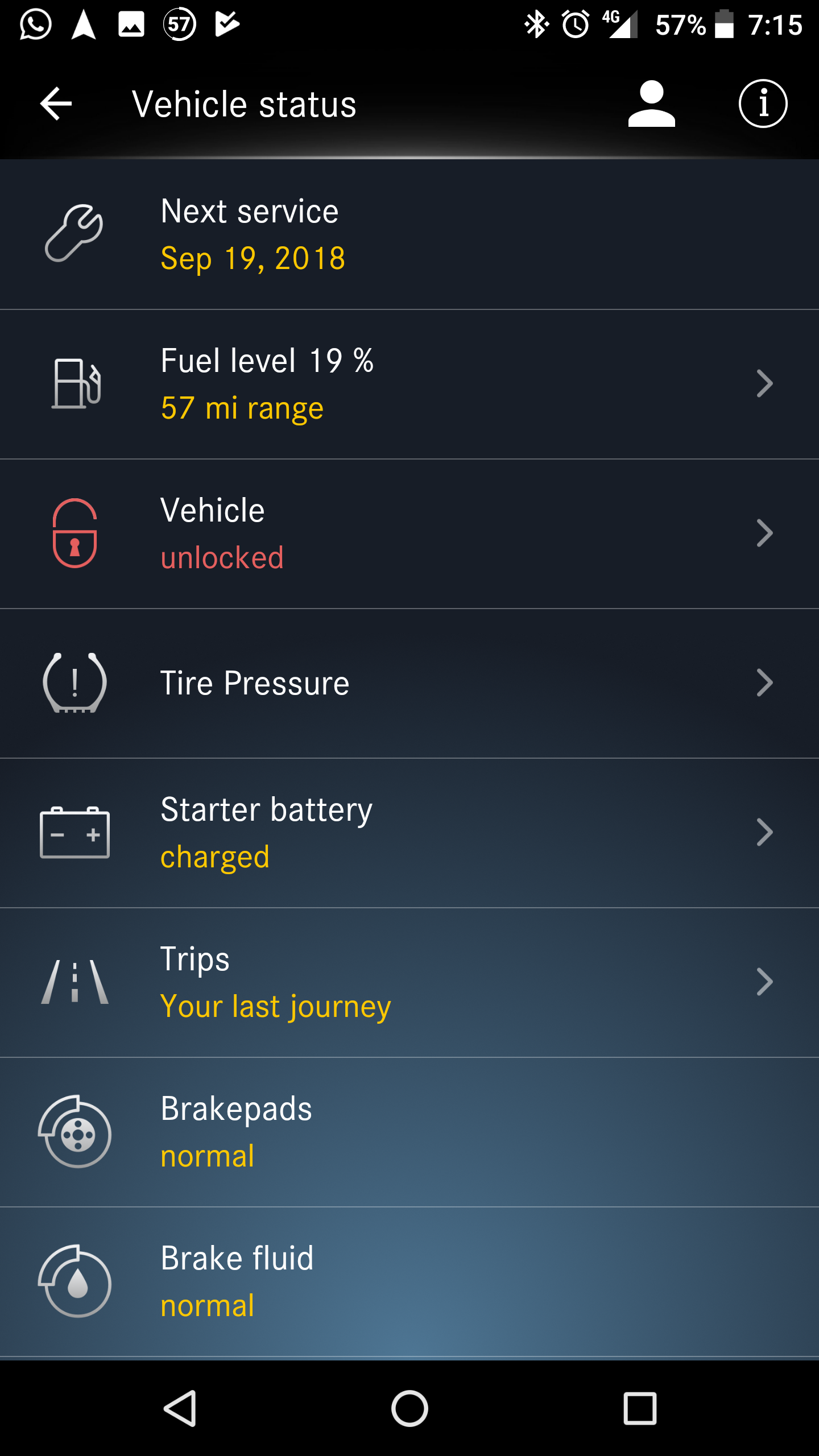Image resolution: width=819 pixels, height=1456 pixels.
Task: Open Starter battery status
Action: (x=409, y=833)
